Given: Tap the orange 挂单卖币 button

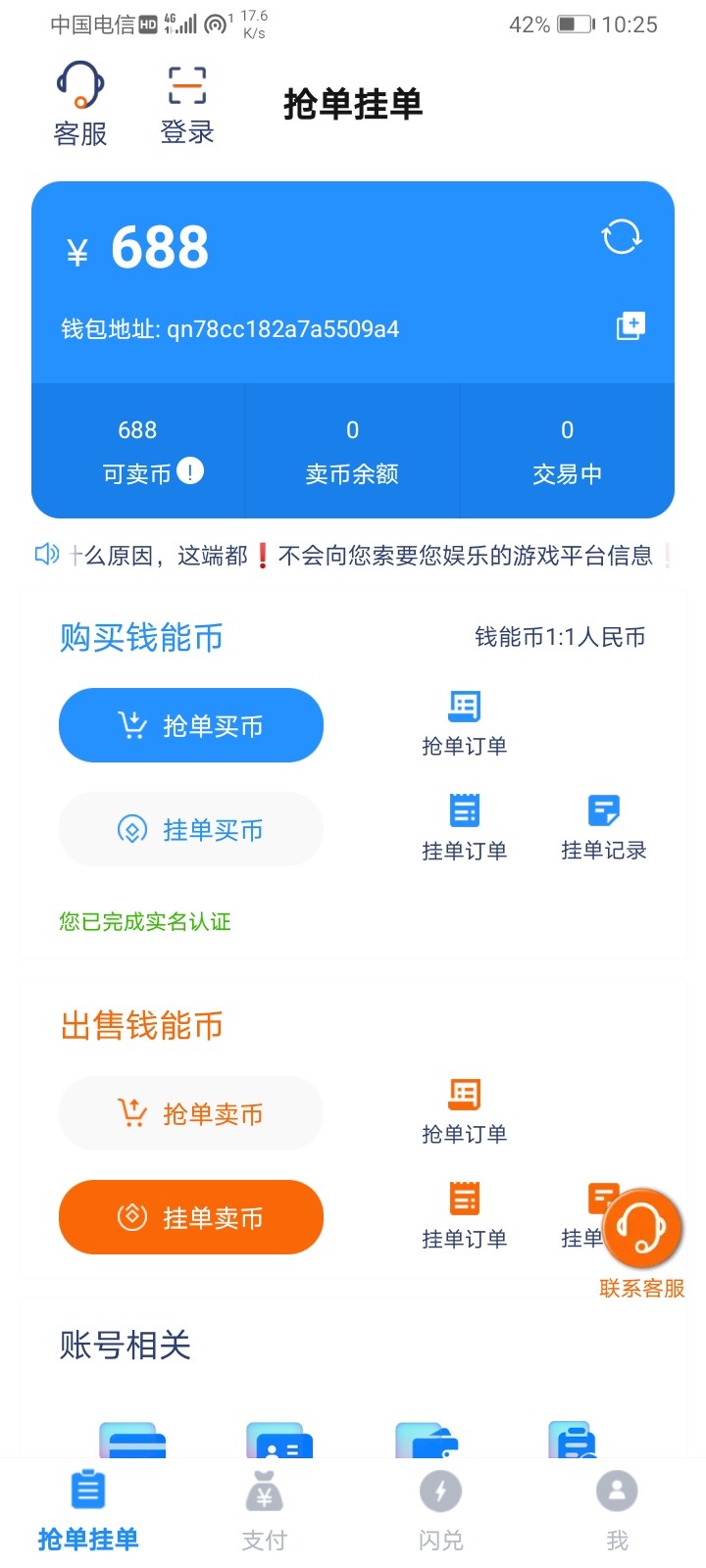Looking at the screenshot, I should point(191,1217).
